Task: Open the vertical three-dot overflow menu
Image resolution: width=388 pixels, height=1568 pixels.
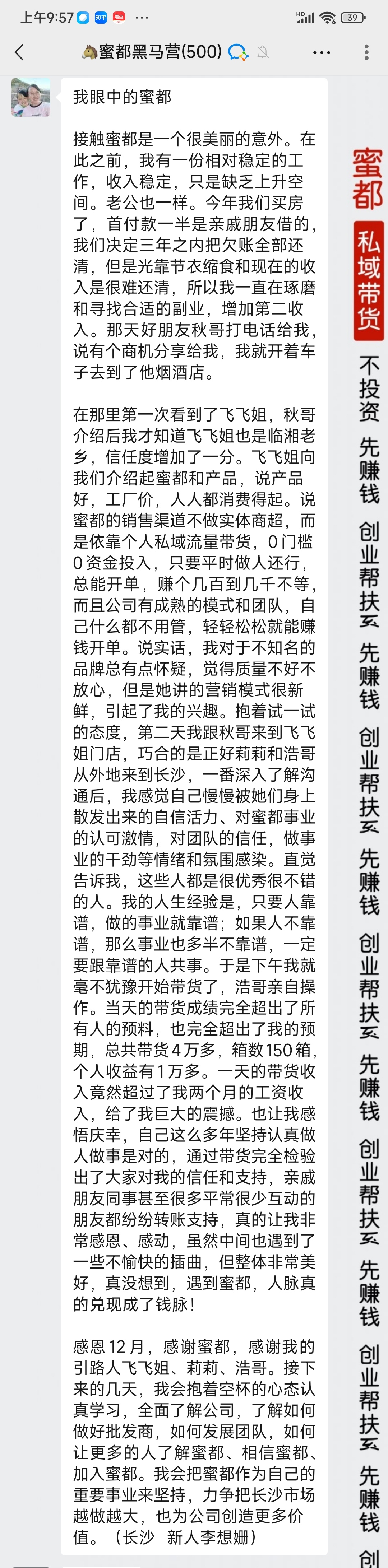Action: pyautogui.click(x=366, y=52)
